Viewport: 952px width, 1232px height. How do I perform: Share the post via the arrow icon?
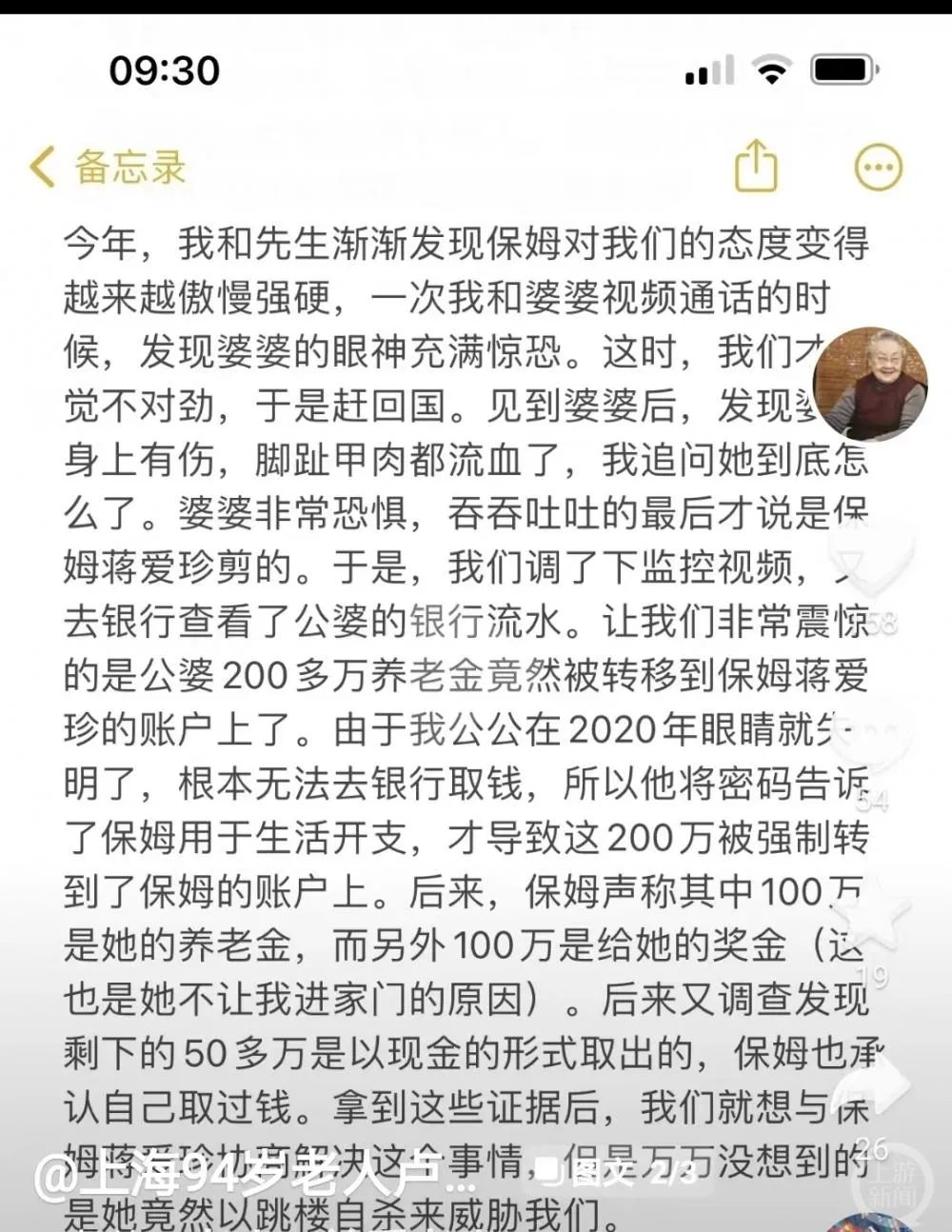[x=874, y=1085]
